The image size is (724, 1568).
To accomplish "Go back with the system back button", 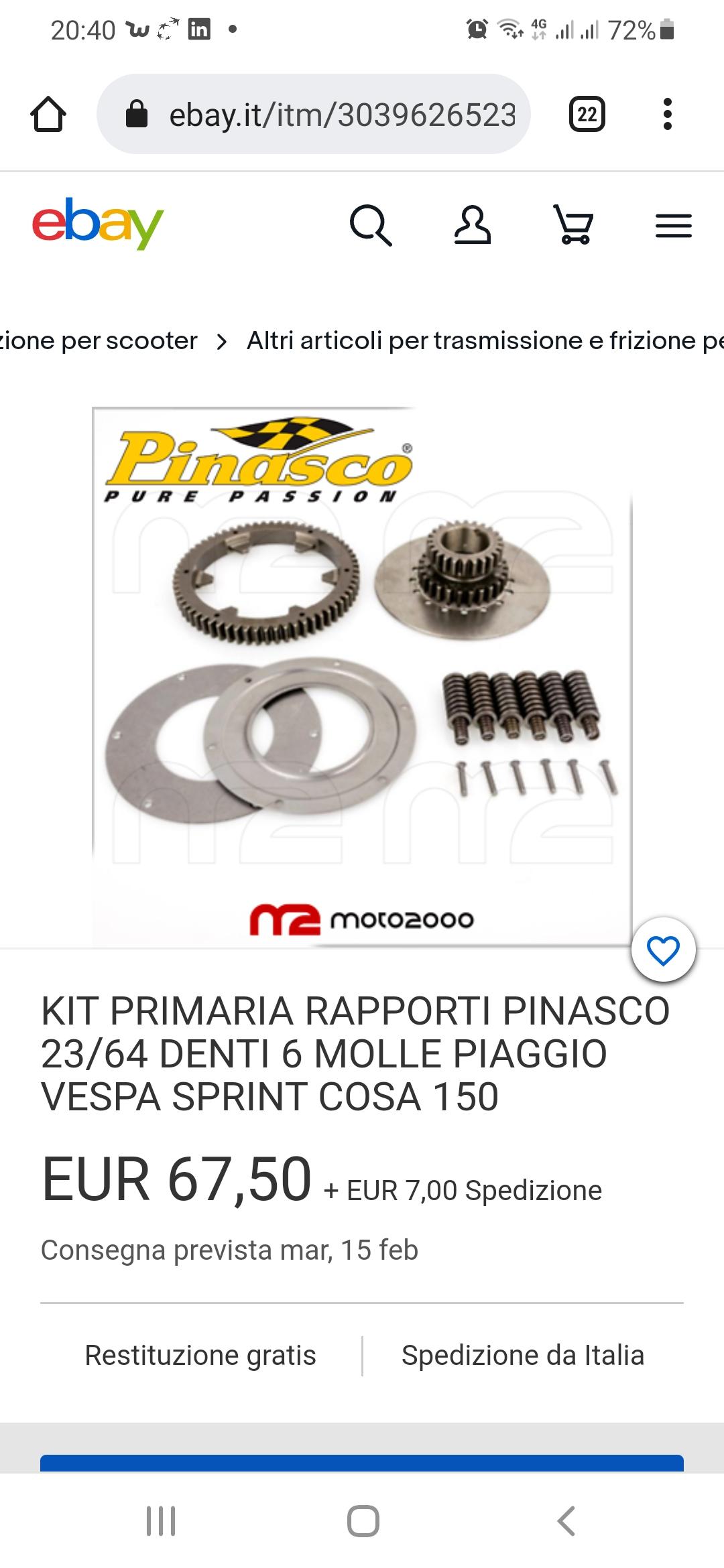I will pyautogui.click(x=566, y=1521).
